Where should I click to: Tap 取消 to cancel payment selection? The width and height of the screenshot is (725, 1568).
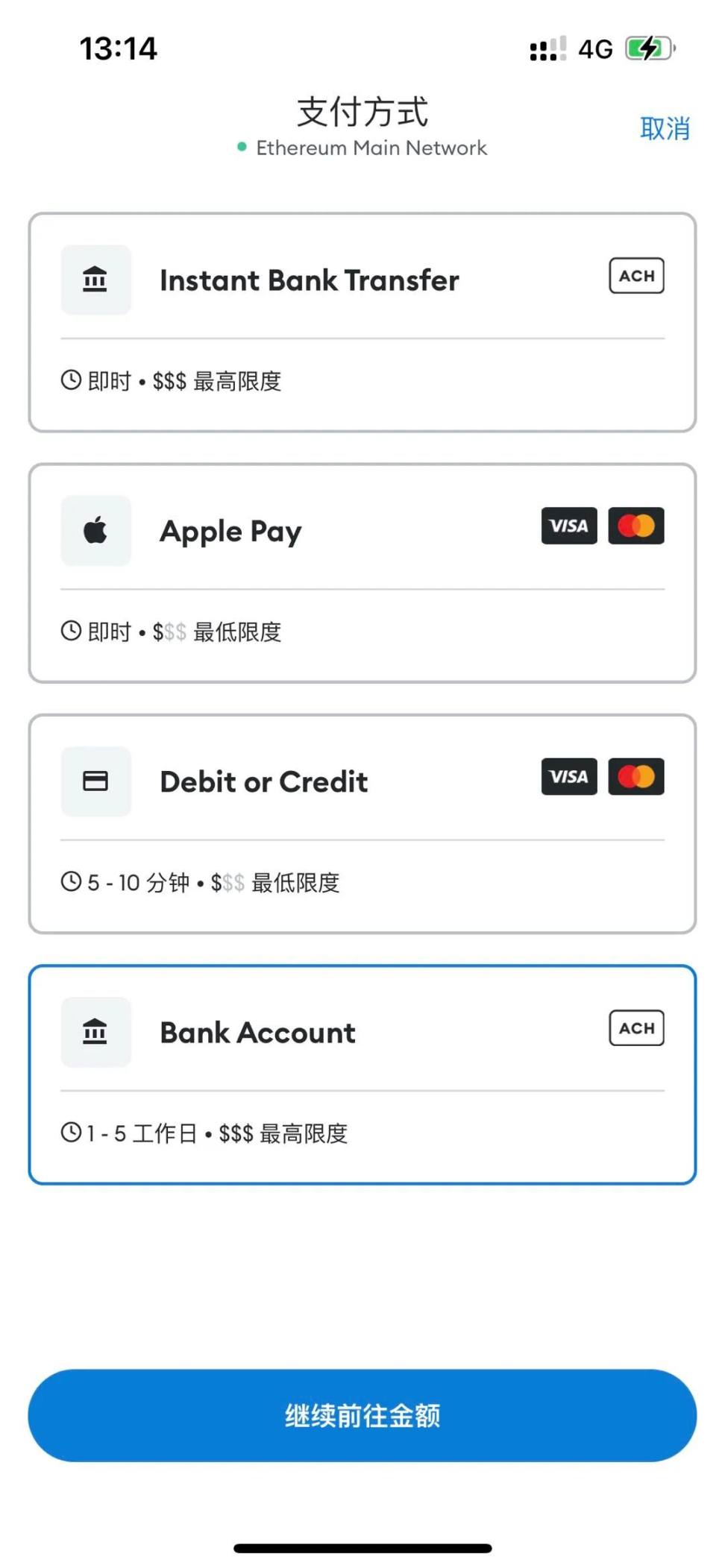(665, 128)
